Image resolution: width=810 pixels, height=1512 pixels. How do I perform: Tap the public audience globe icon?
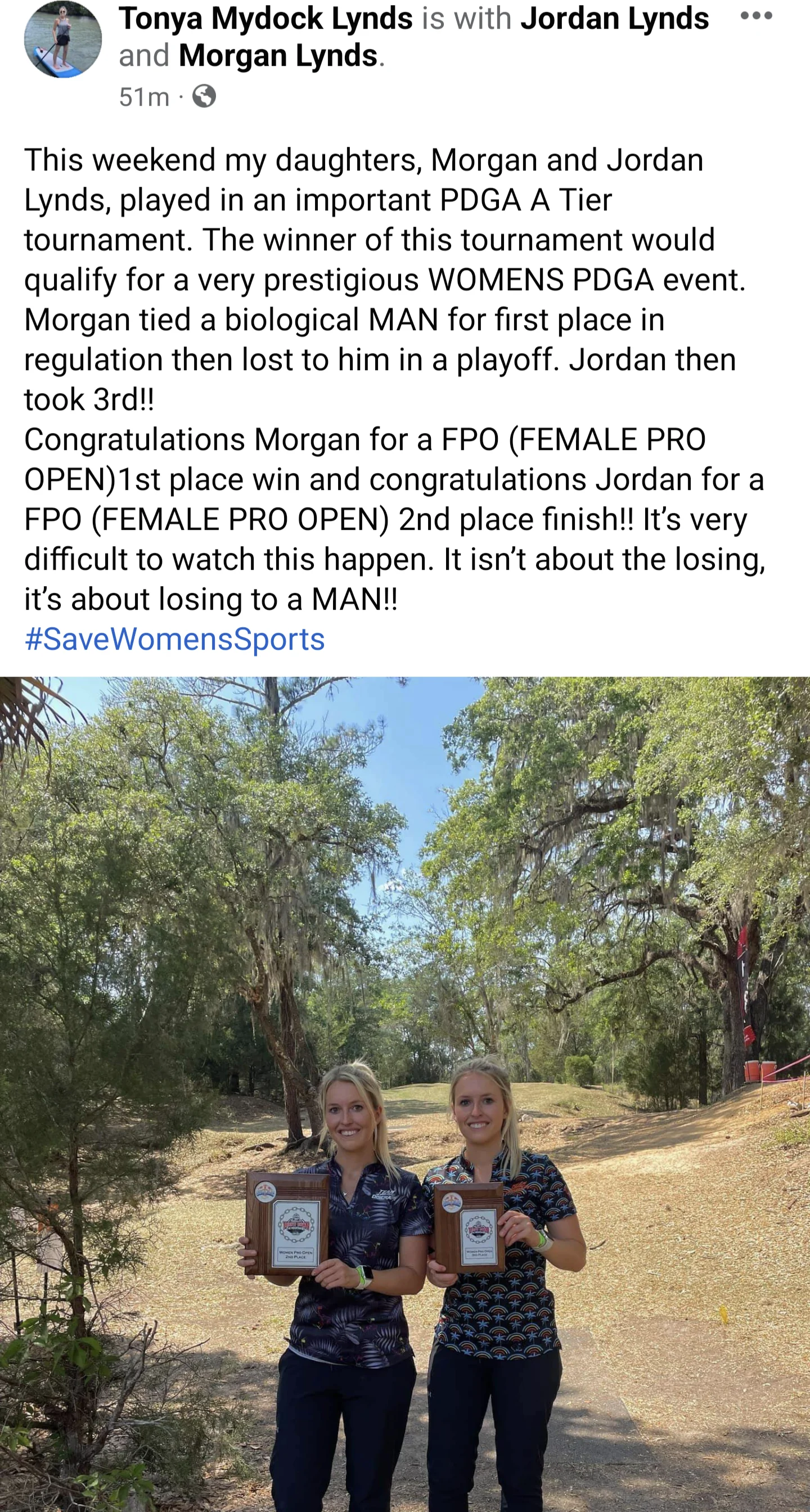[204, 96]
